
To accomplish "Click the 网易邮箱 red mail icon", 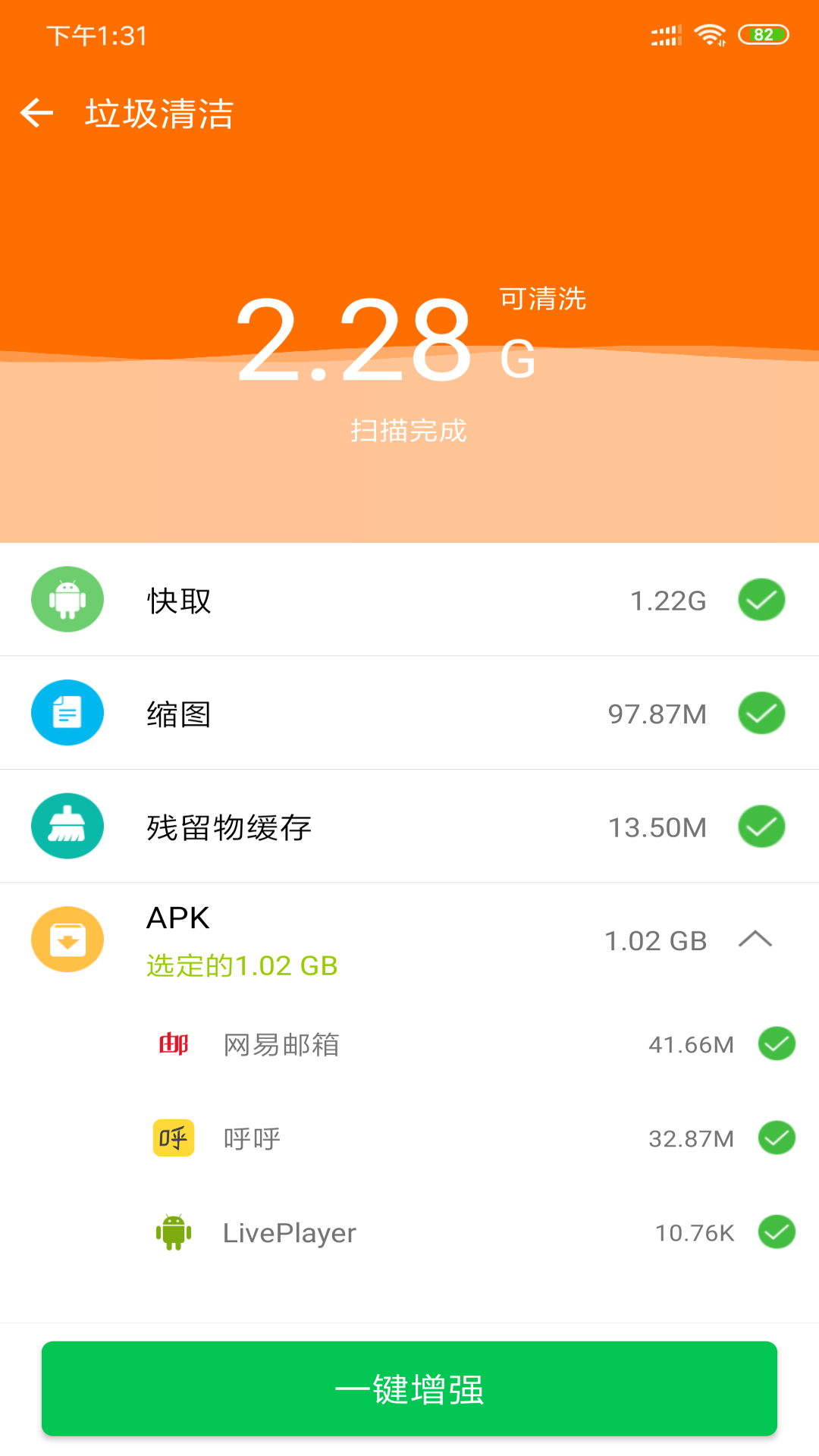I will pos(173,1043).
